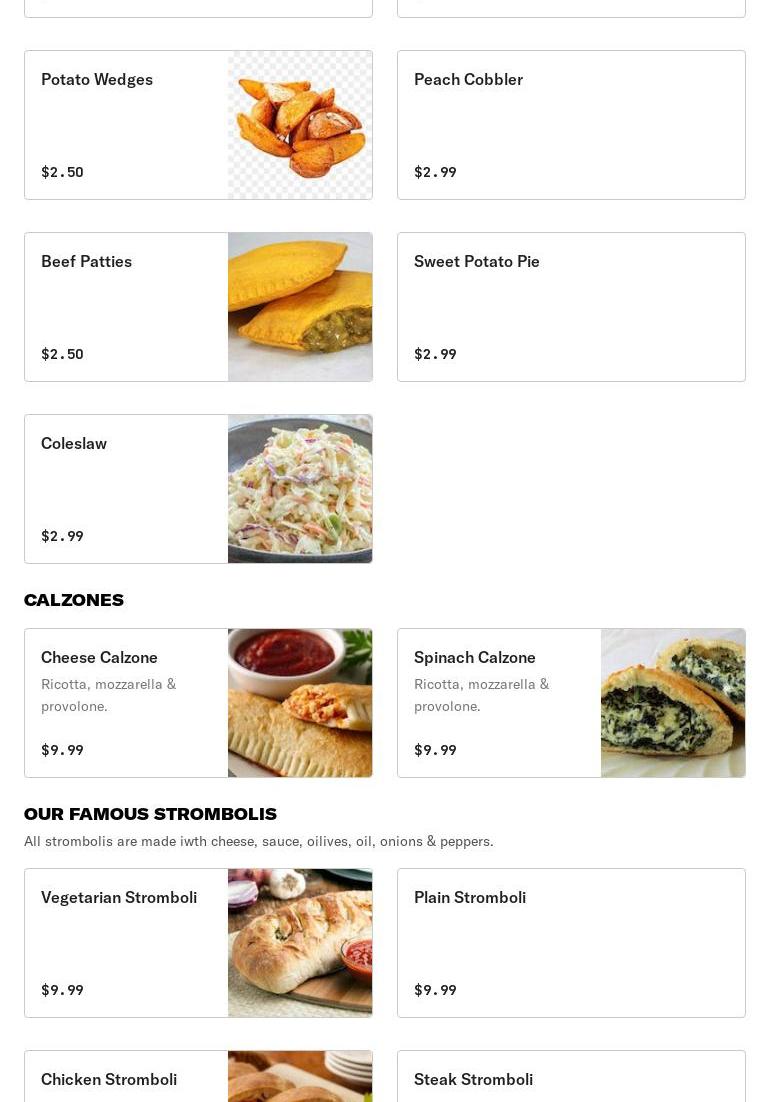Open the Cheese Calzone item
The width and height of the screenshot is (770, 1102).
(198, 703)
